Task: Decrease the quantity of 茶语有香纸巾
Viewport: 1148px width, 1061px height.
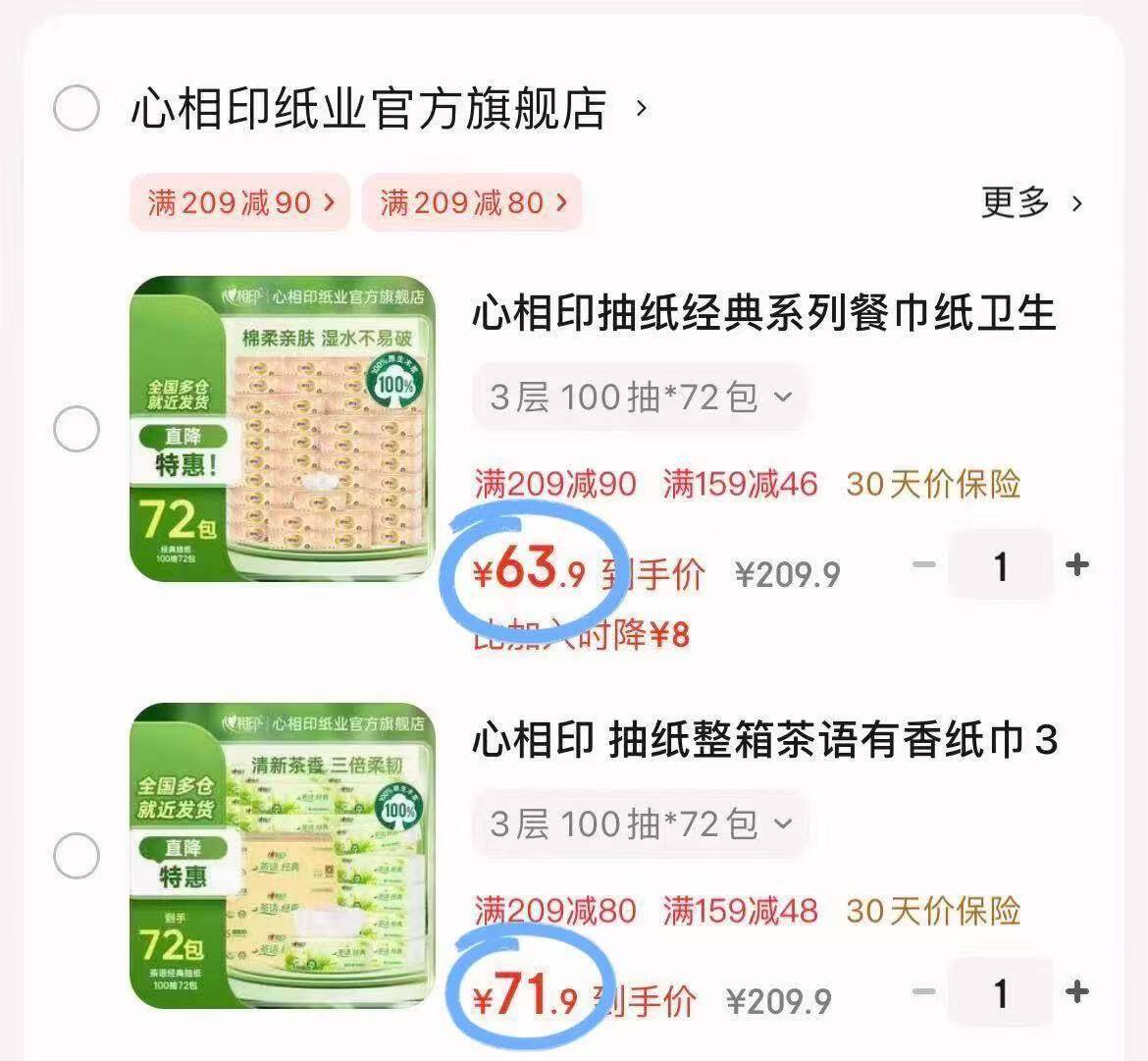Action: (923, 992)
